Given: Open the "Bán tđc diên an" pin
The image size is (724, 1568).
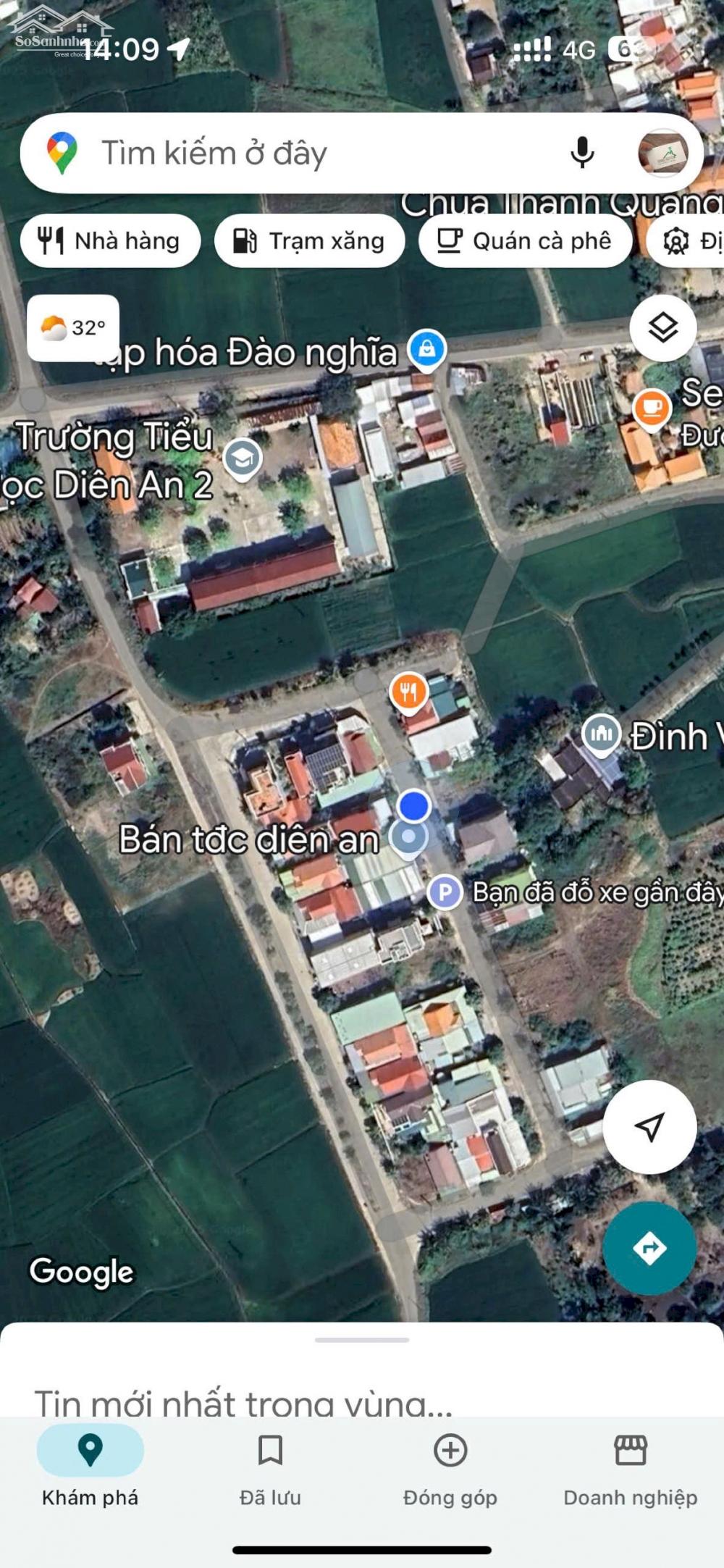Looking at the screenshot, I should 409,838.
